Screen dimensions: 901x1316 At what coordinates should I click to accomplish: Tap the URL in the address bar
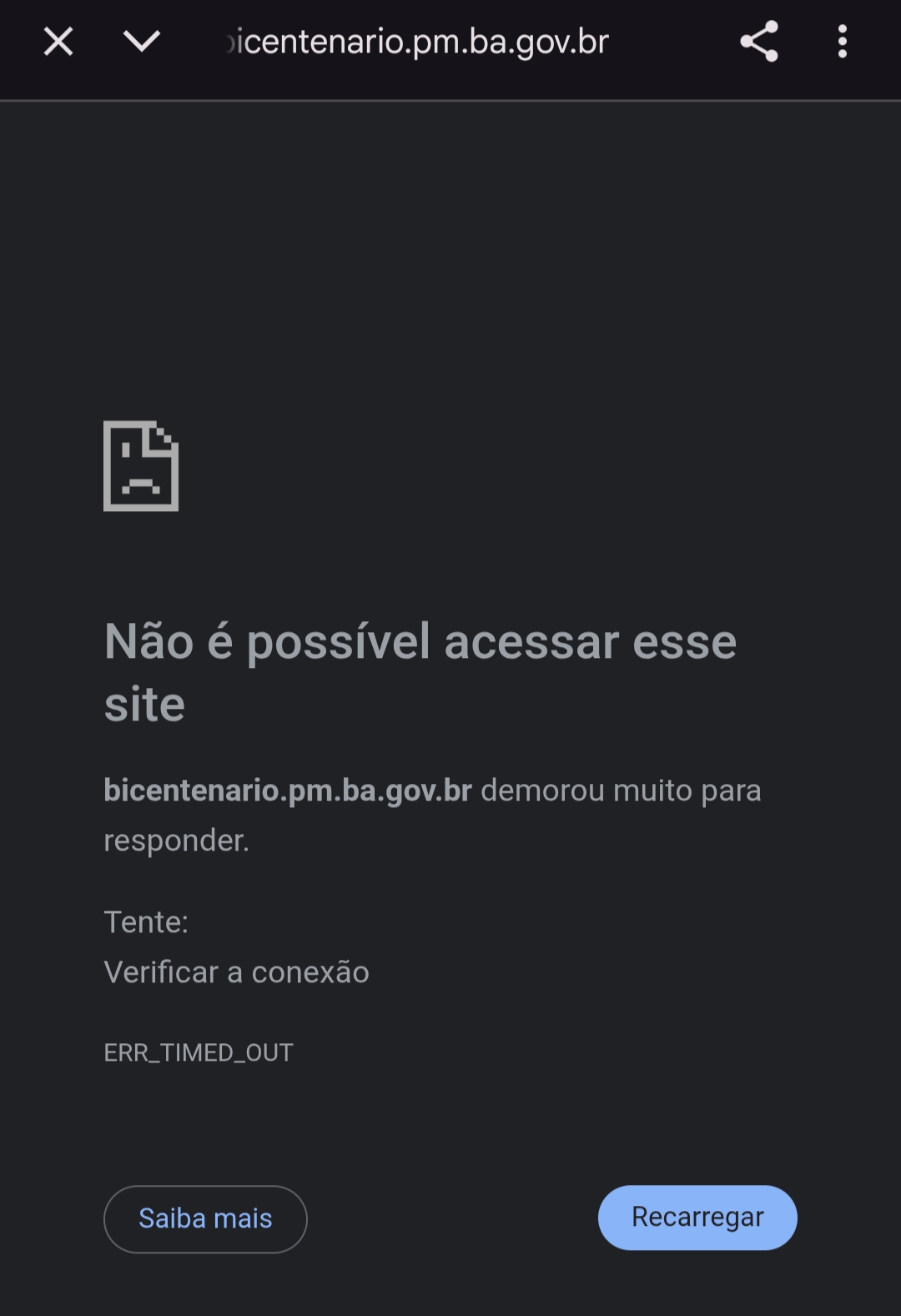click(x=417, y=42)
